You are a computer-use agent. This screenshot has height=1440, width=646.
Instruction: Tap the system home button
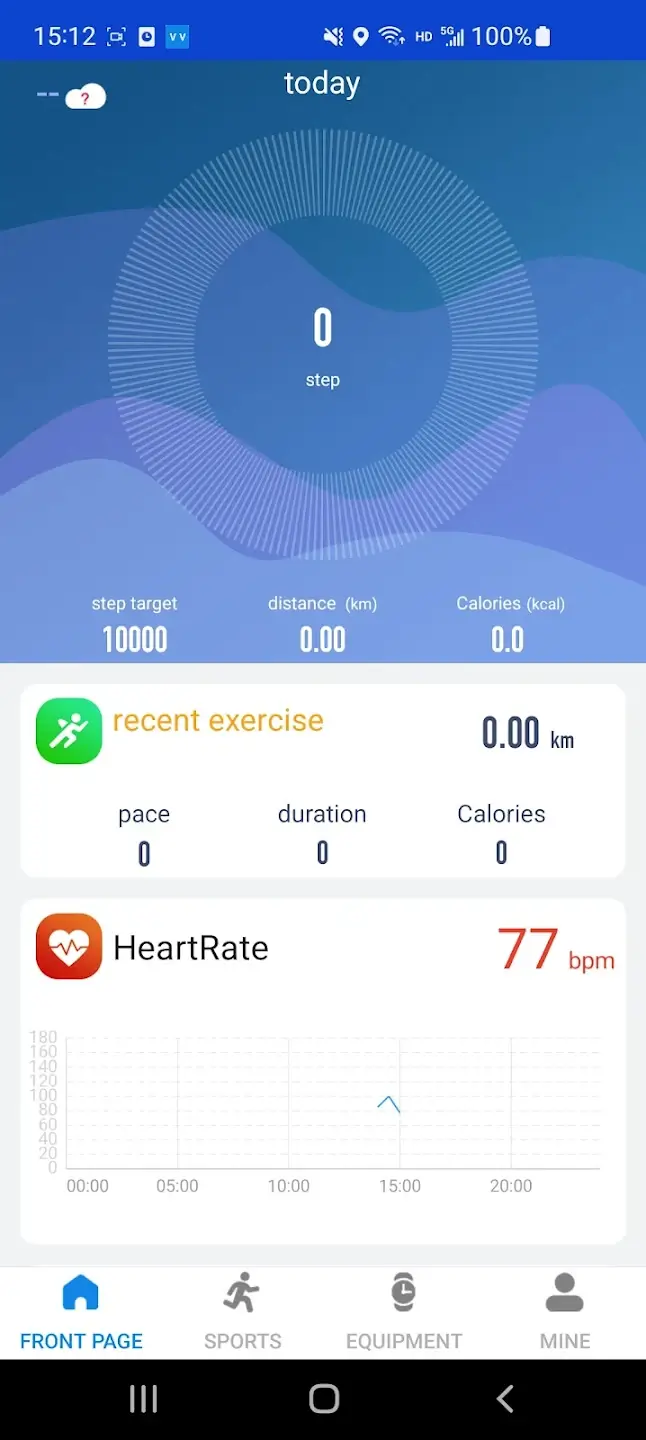pos(323,1398)
